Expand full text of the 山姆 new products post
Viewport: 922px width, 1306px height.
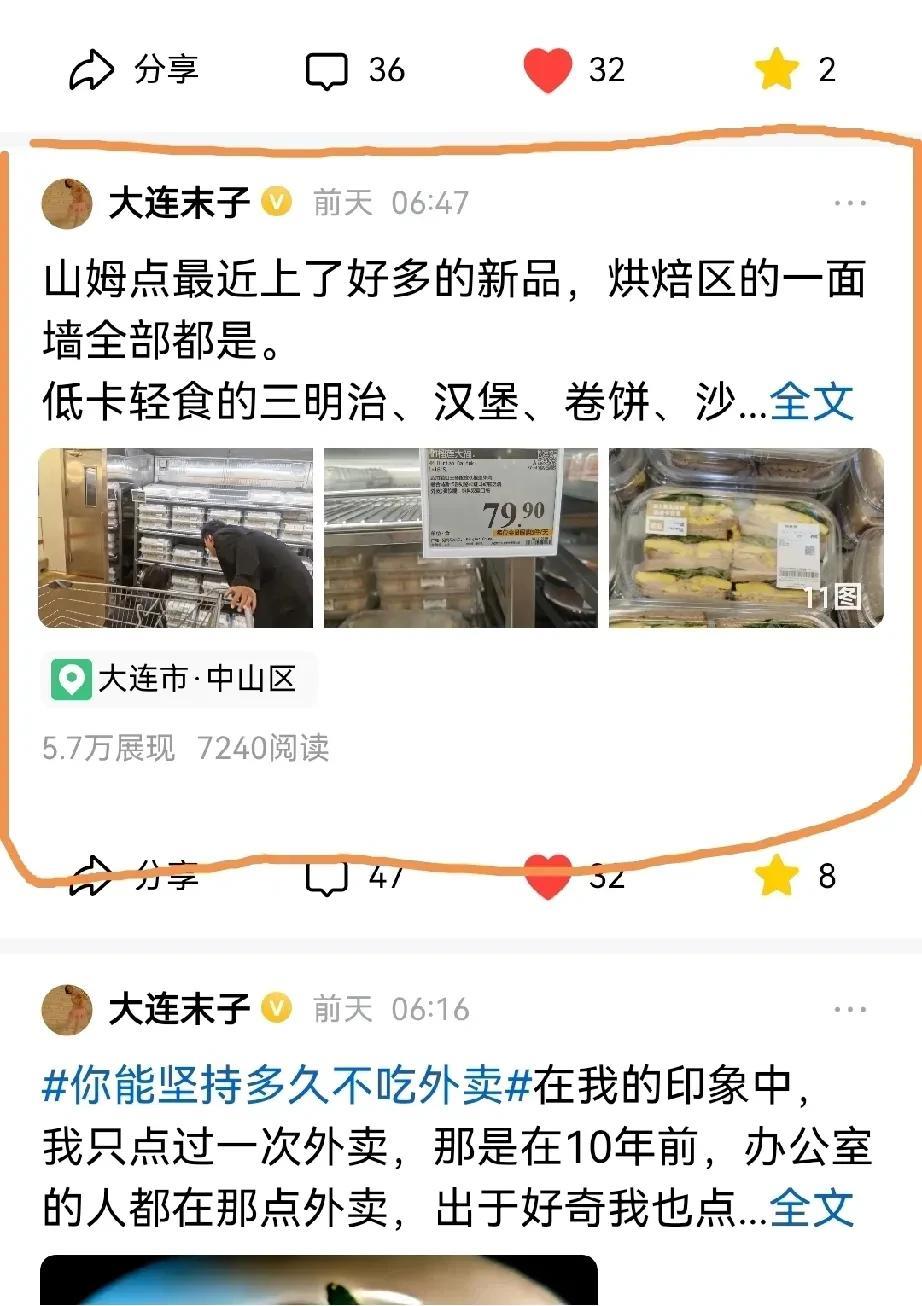[812, 402]
